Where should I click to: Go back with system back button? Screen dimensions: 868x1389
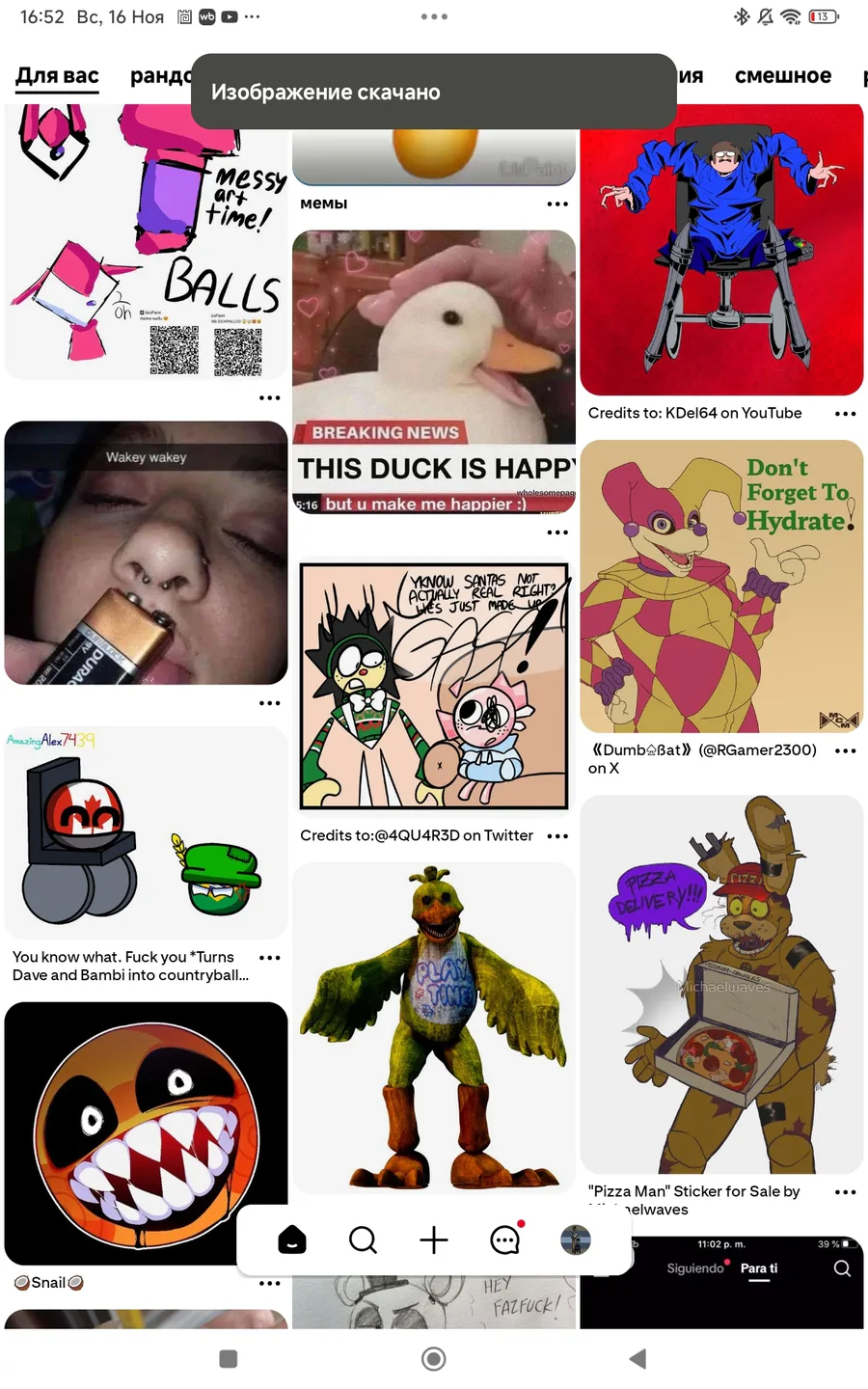point(637,1359)
